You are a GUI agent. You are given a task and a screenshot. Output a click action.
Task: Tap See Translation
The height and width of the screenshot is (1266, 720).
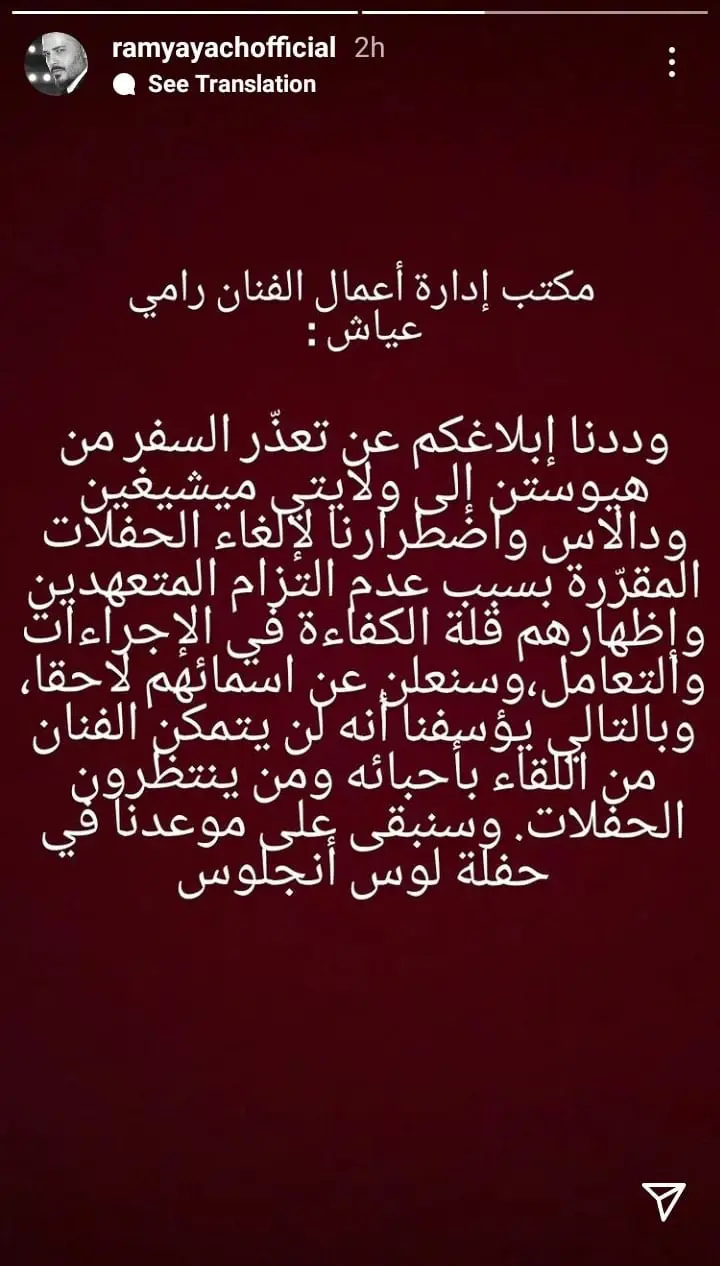click(x=231, y=84)
